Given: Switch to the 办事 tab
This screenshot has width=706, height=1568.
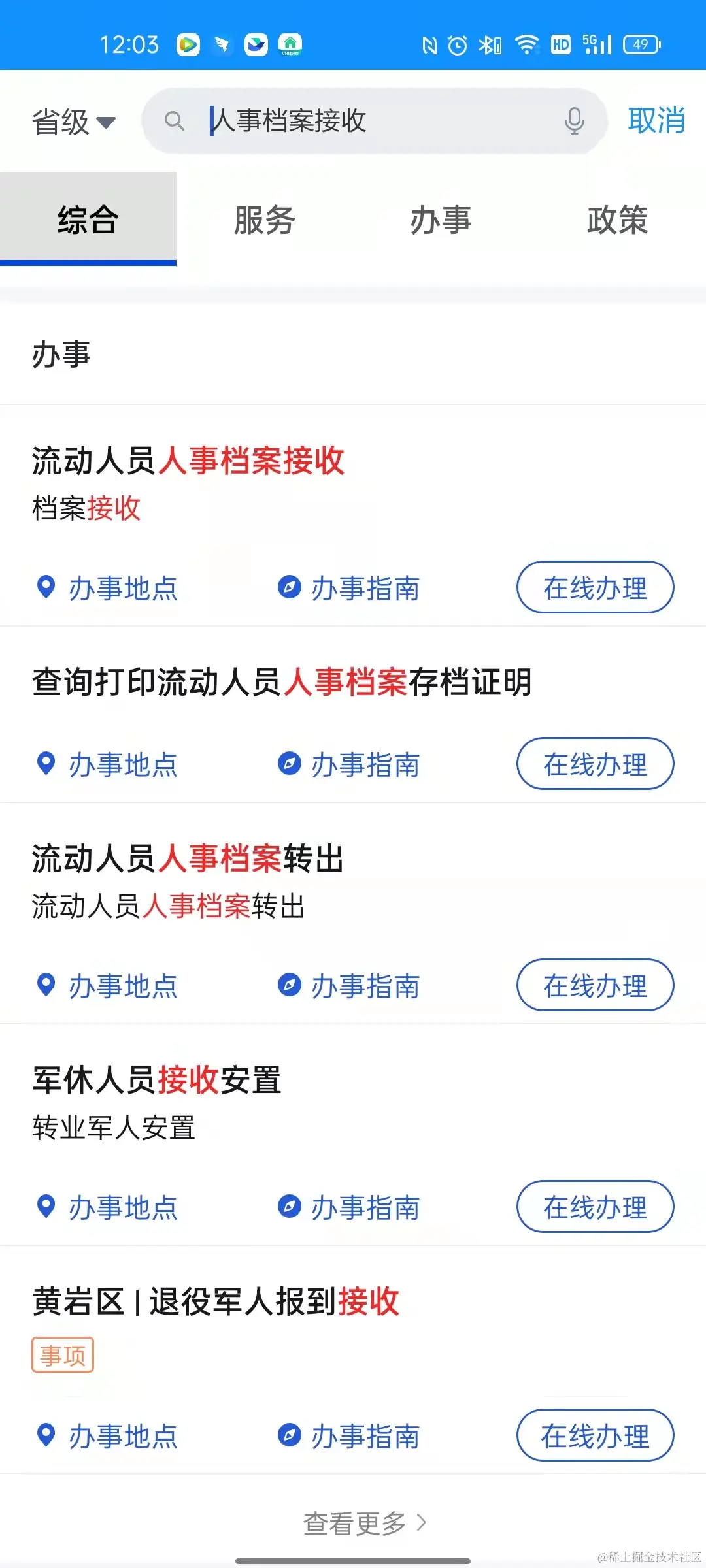Looking at the screenshot, I should [441, 220].
